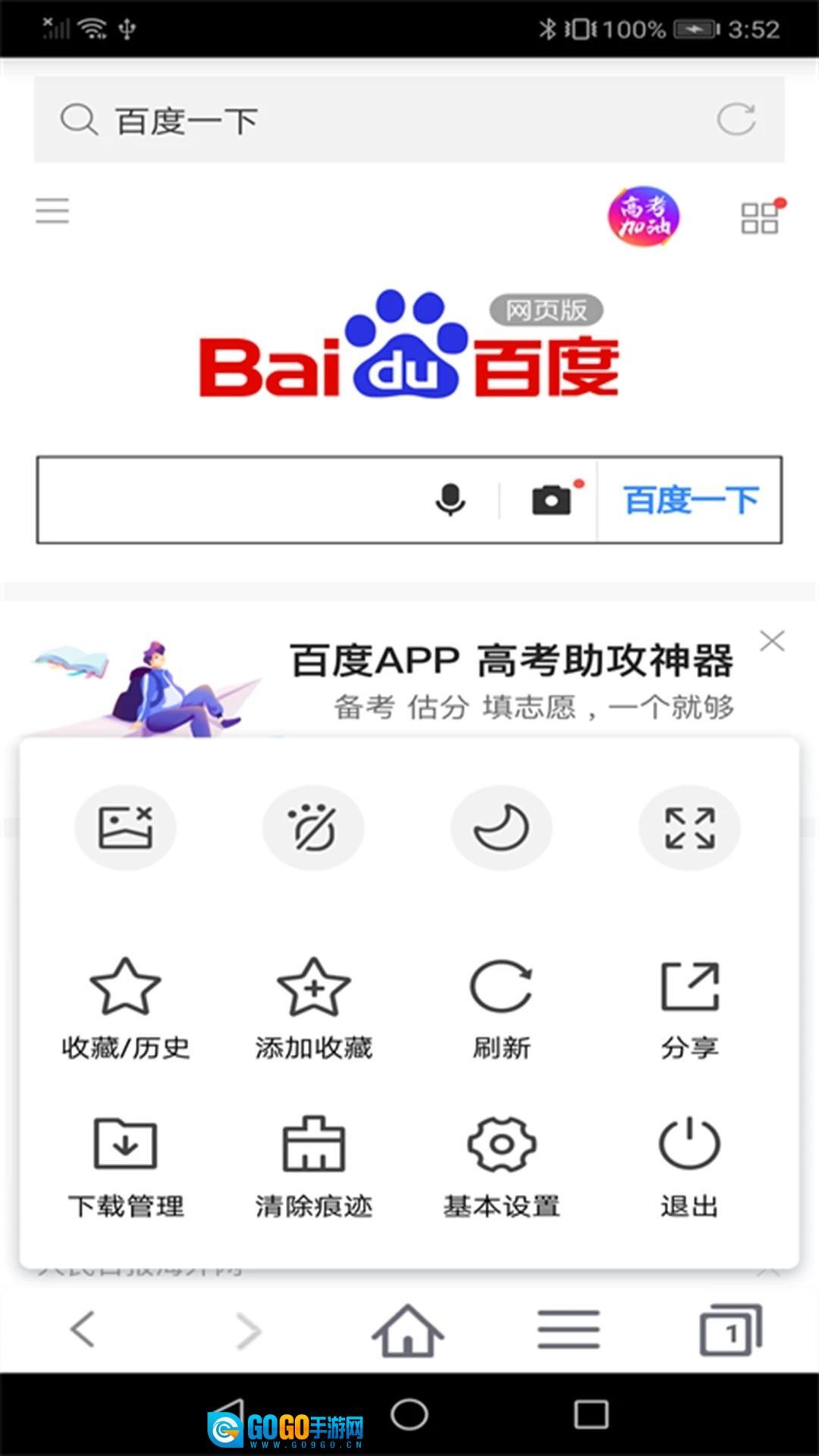Toggle night mode with the moon icon
Image resolution: width=819 pixels, height=1456 pixels.
[x=501, y=827]
